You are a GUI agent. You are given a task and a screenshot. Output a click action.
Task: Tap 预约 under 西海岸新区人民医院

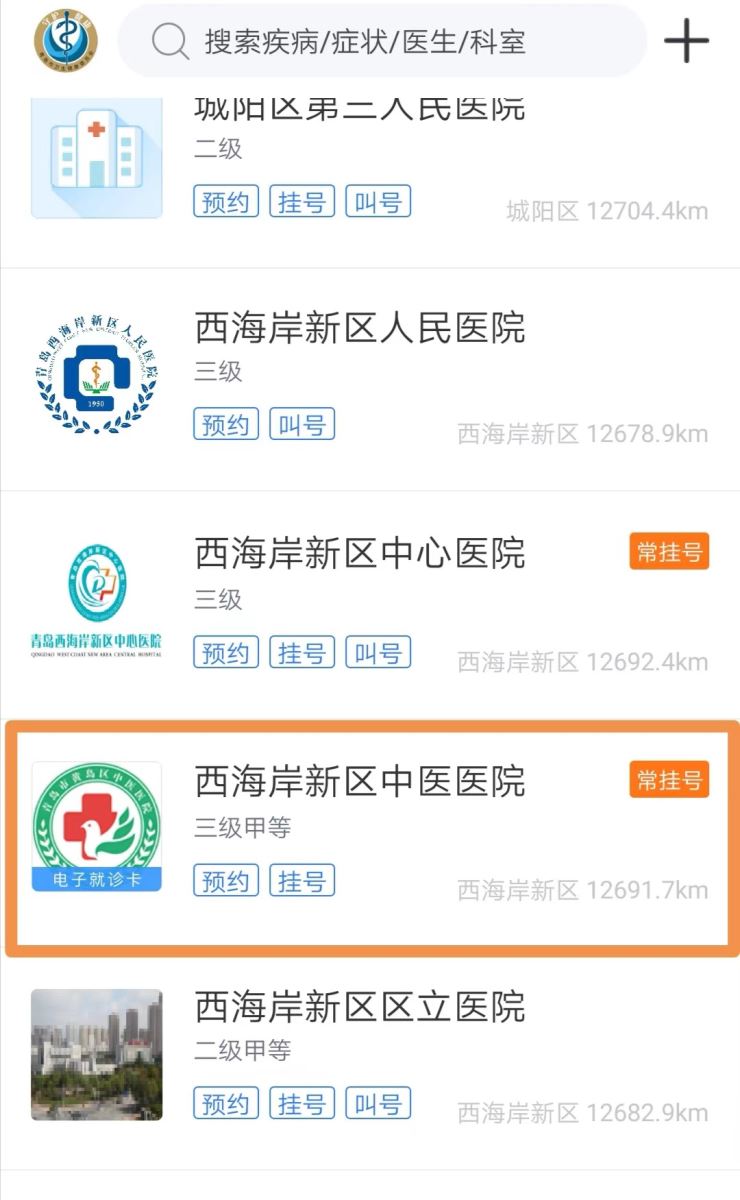pos(225,425)
